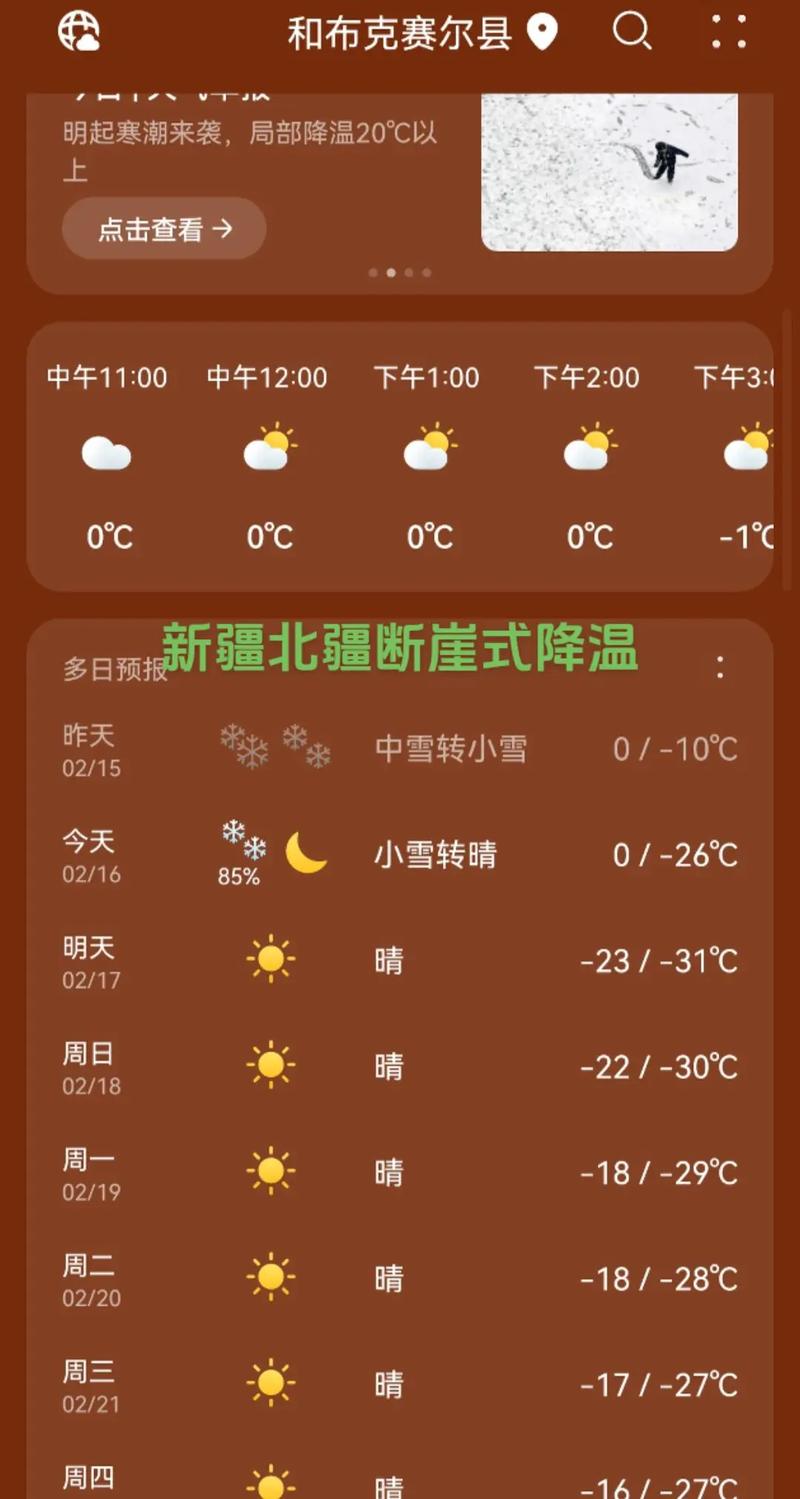Select the sun icon on the 明天 row
Viewport: 800px width, 1499px height.
270,959
